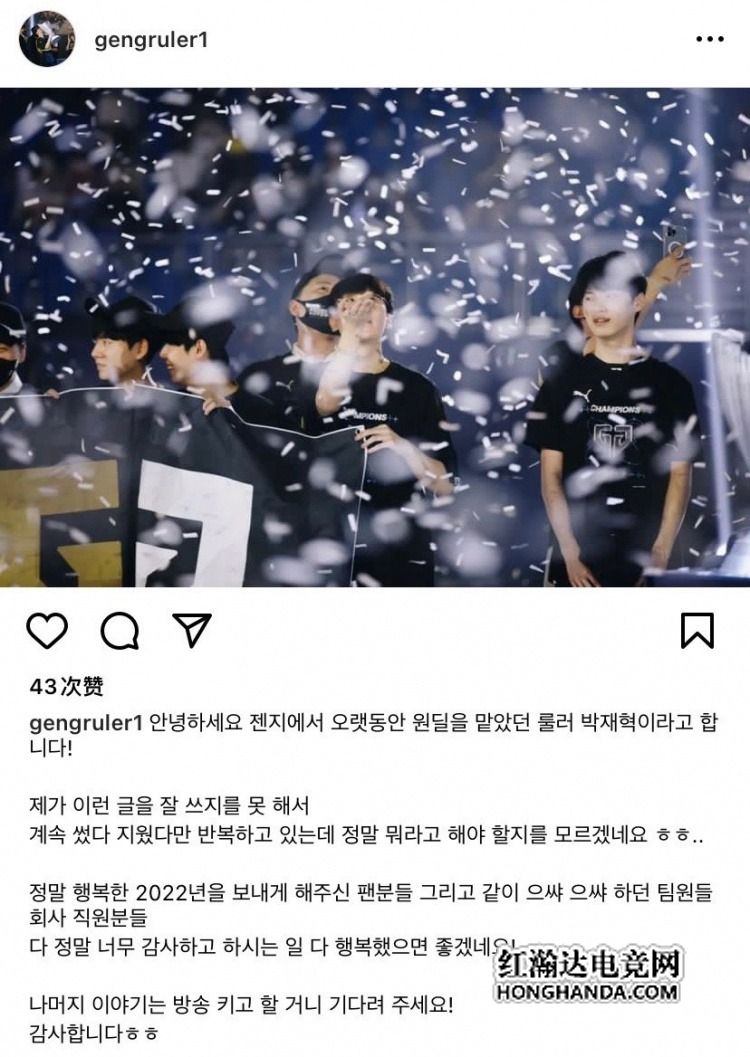Image resolution: width=750 pixels, height=1057 pixels.
Task: Open the gengruler1 username in the post header
Action: [x=150, y=40]
